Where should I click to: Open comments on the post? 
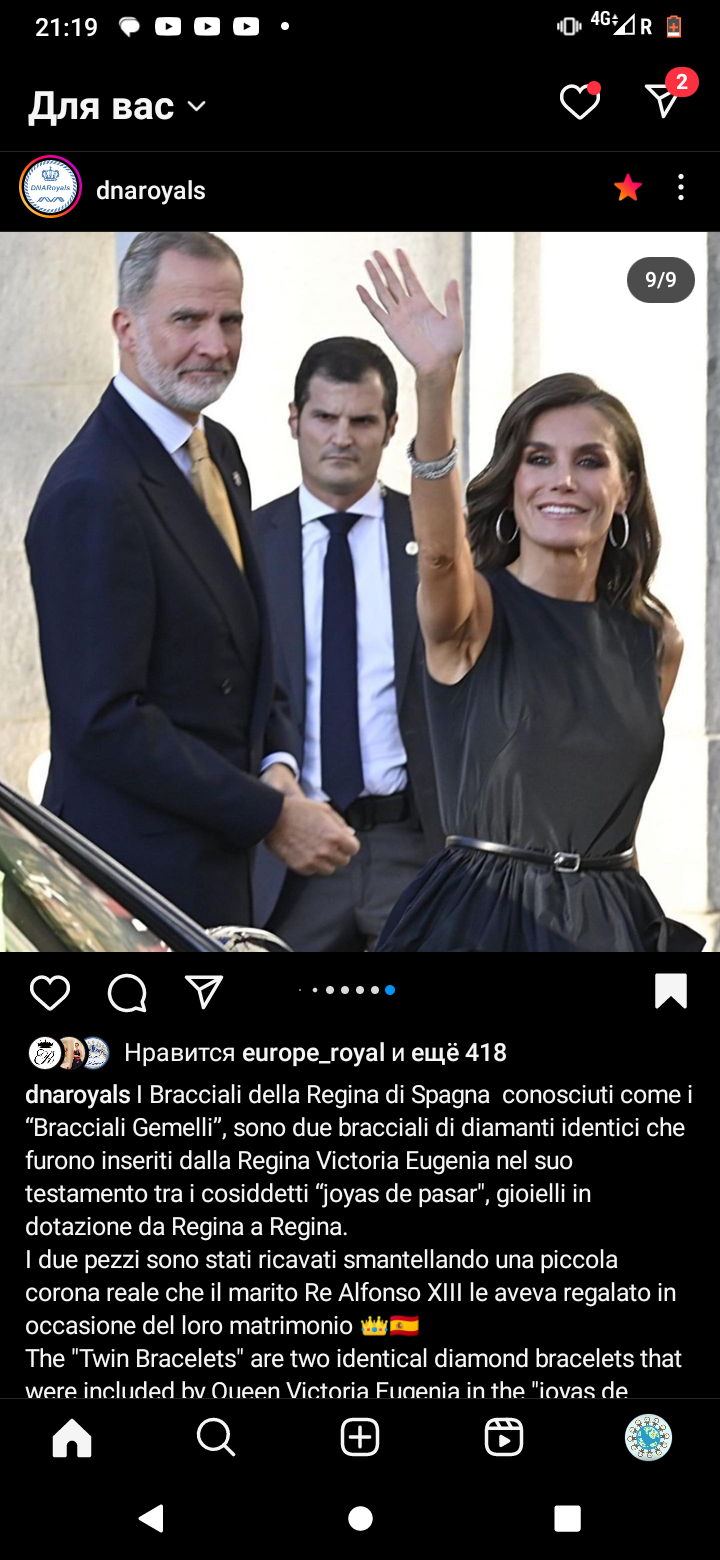127,992
